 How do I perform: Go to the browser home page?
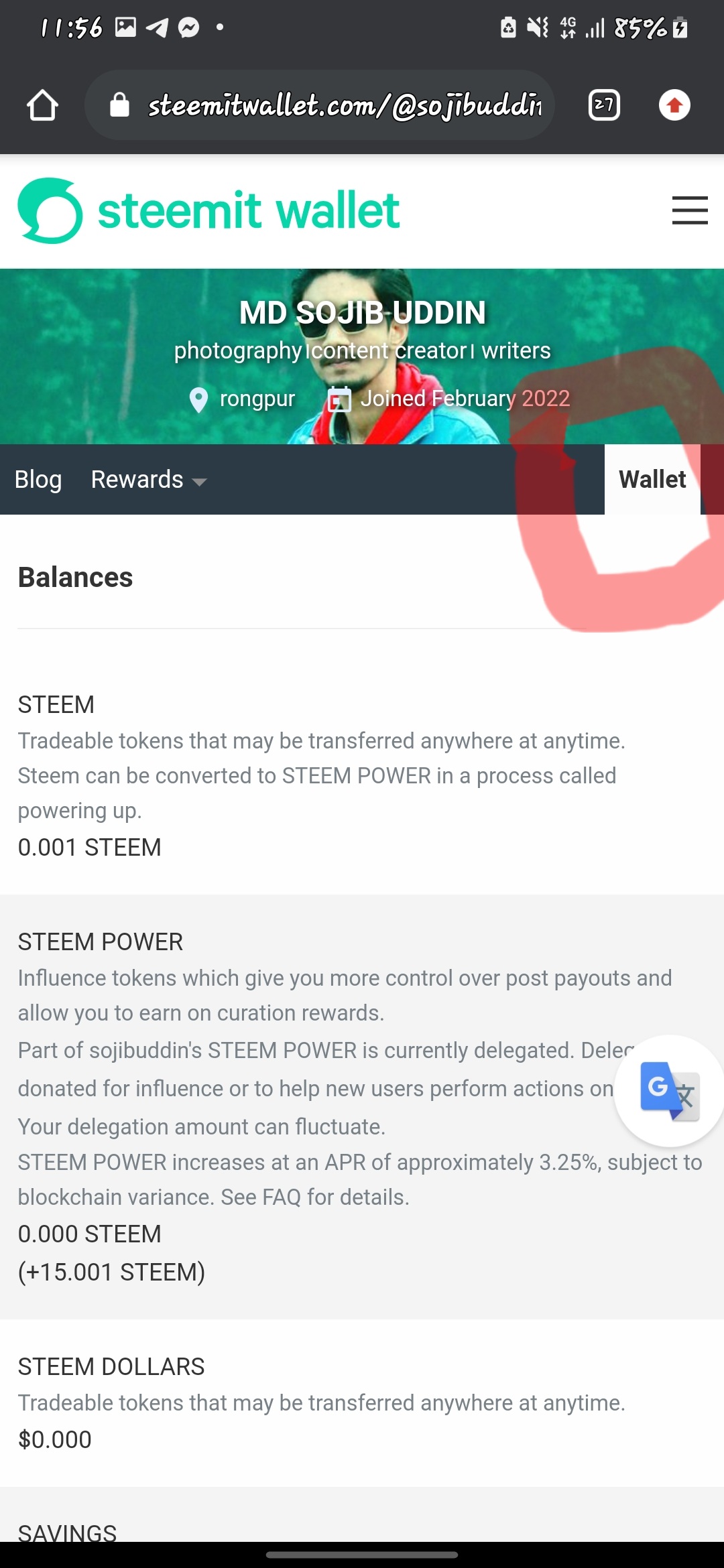click(42, 105)
